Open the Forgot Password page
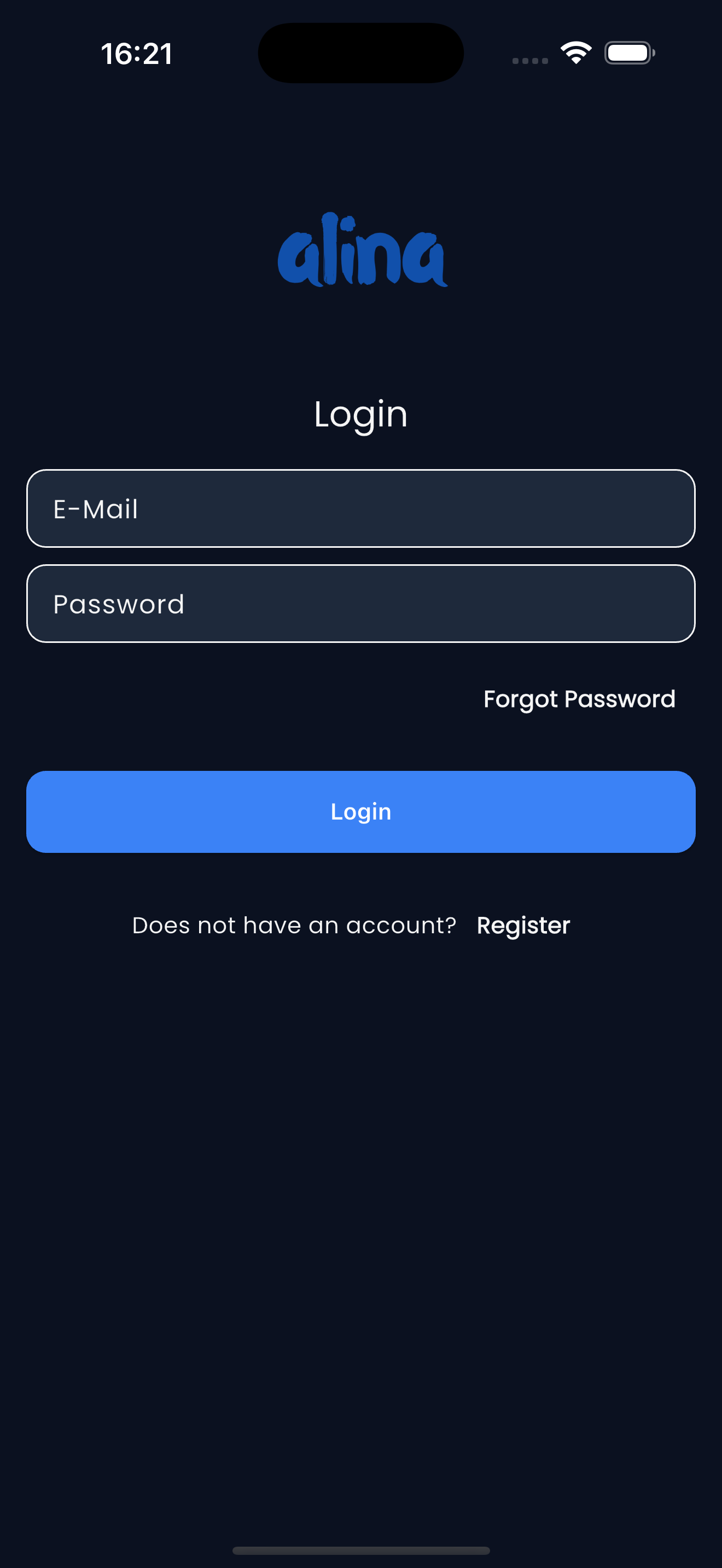Viewport: 722px width, 1568px height. tap(578, 699)
